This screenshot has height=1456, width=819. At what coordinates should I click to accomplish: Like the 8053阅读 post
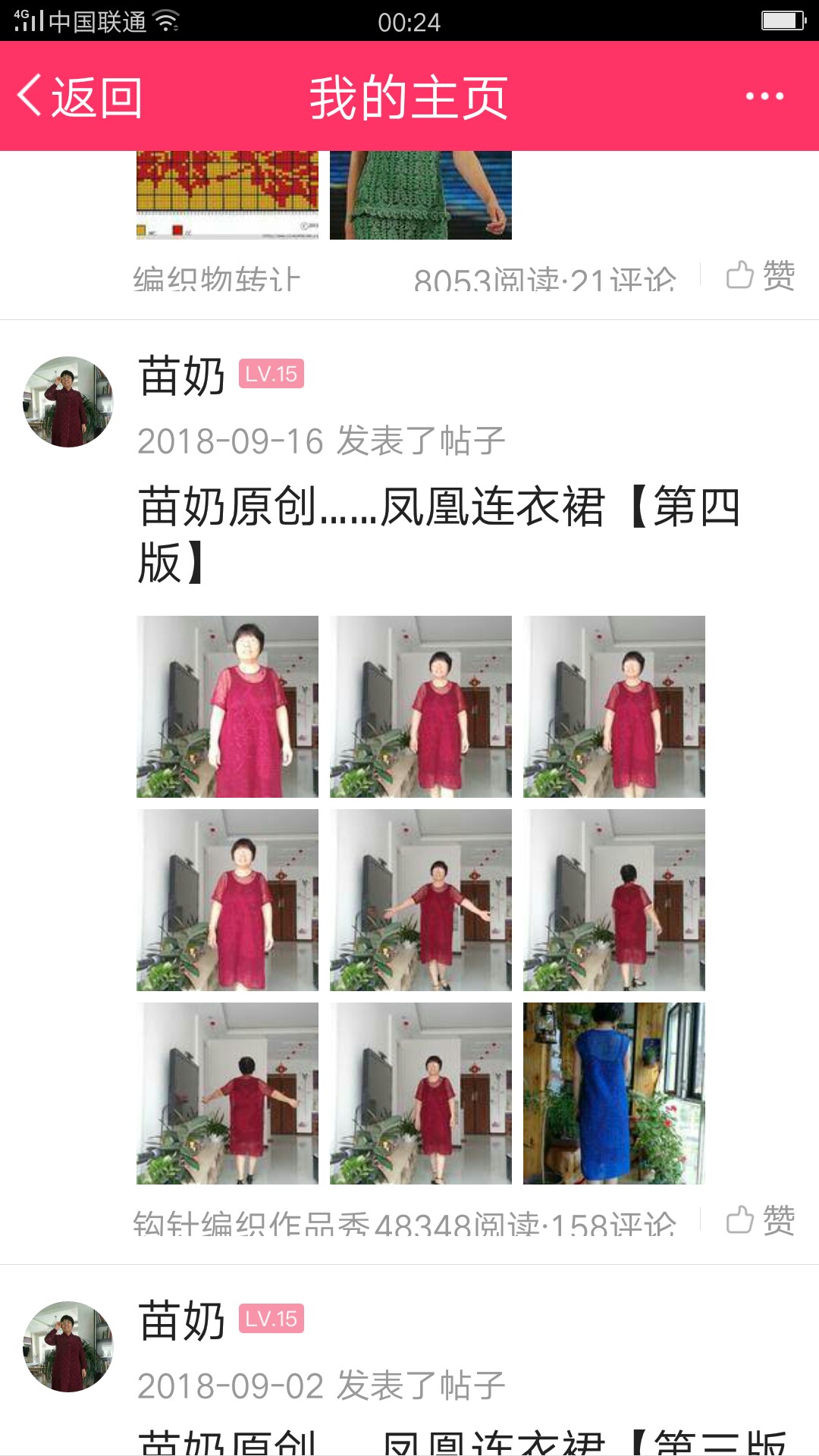[x=760, y=276]
